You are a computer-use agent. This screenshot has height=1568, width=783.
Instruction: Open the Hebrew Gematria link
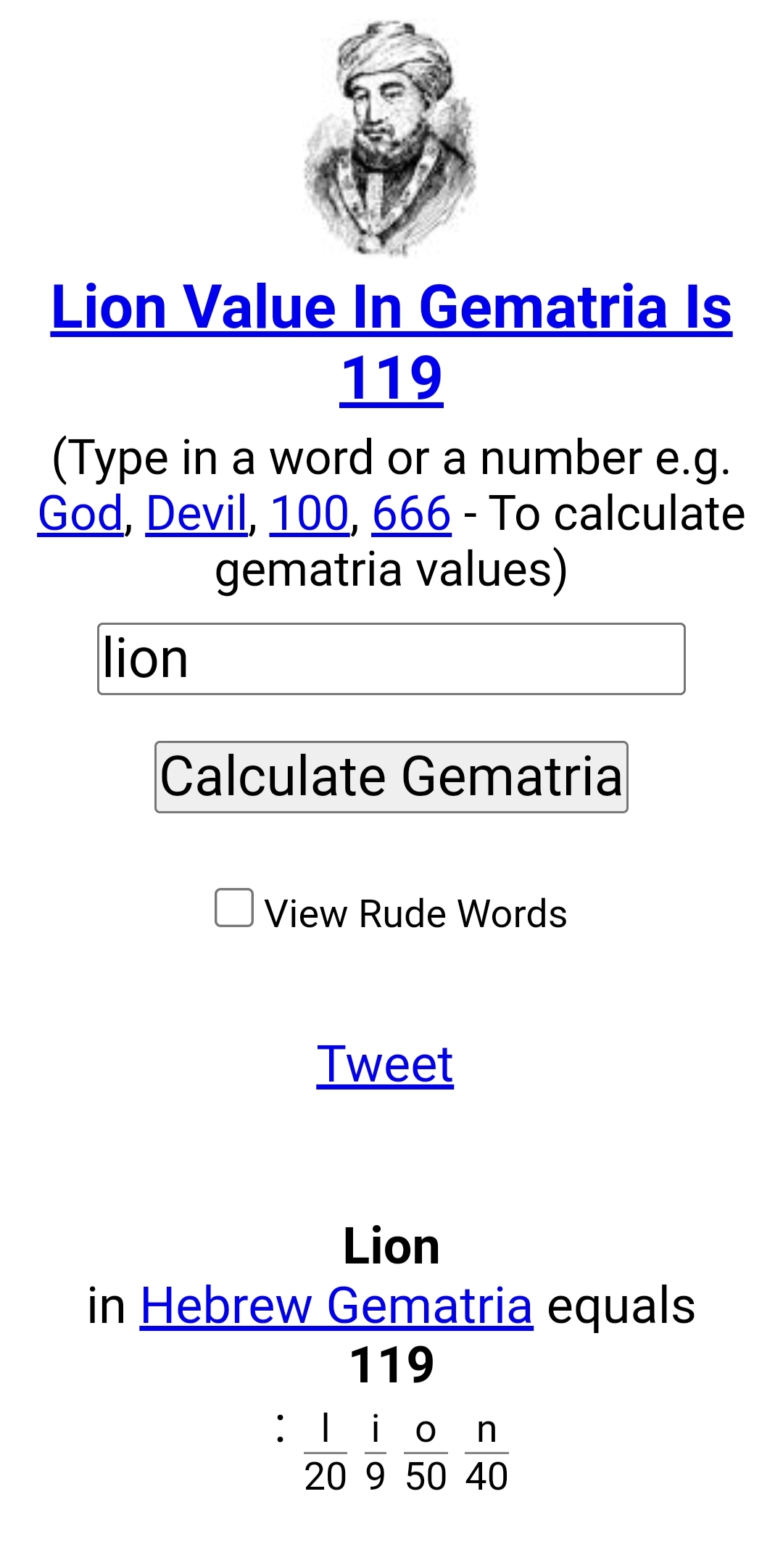(336, 1306)
